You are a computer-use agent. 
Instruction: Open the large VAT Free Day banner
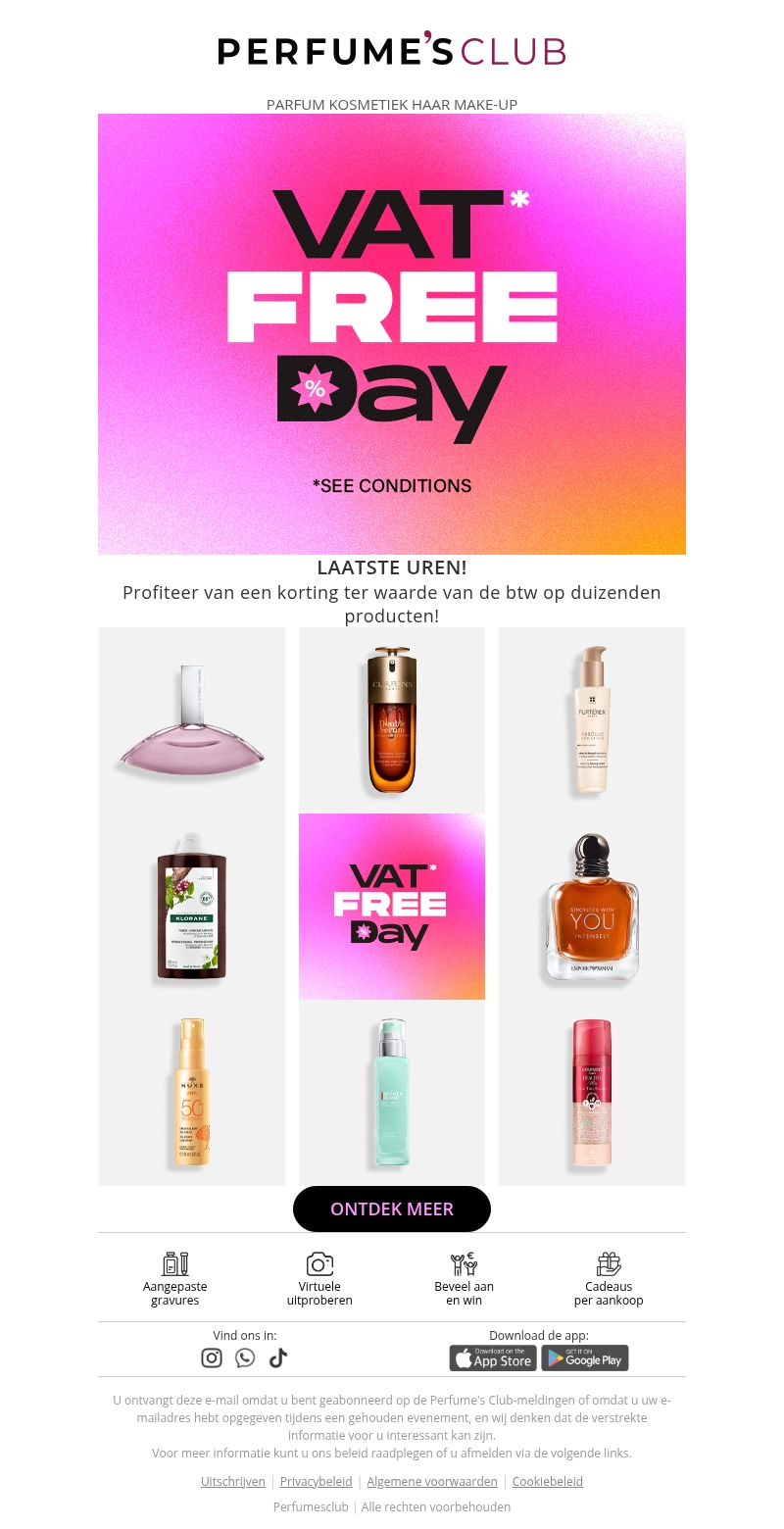coord(392,333)
